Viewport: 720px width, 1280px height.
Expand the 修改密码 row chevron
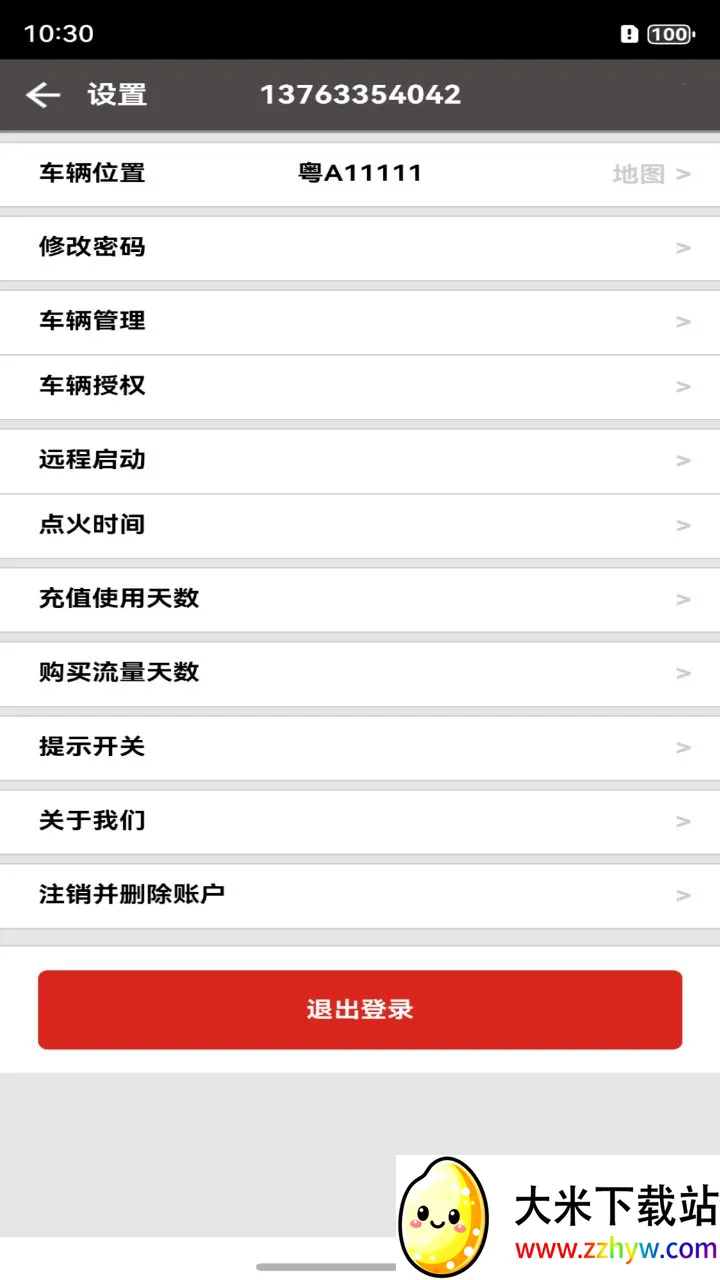pos(684,247)
